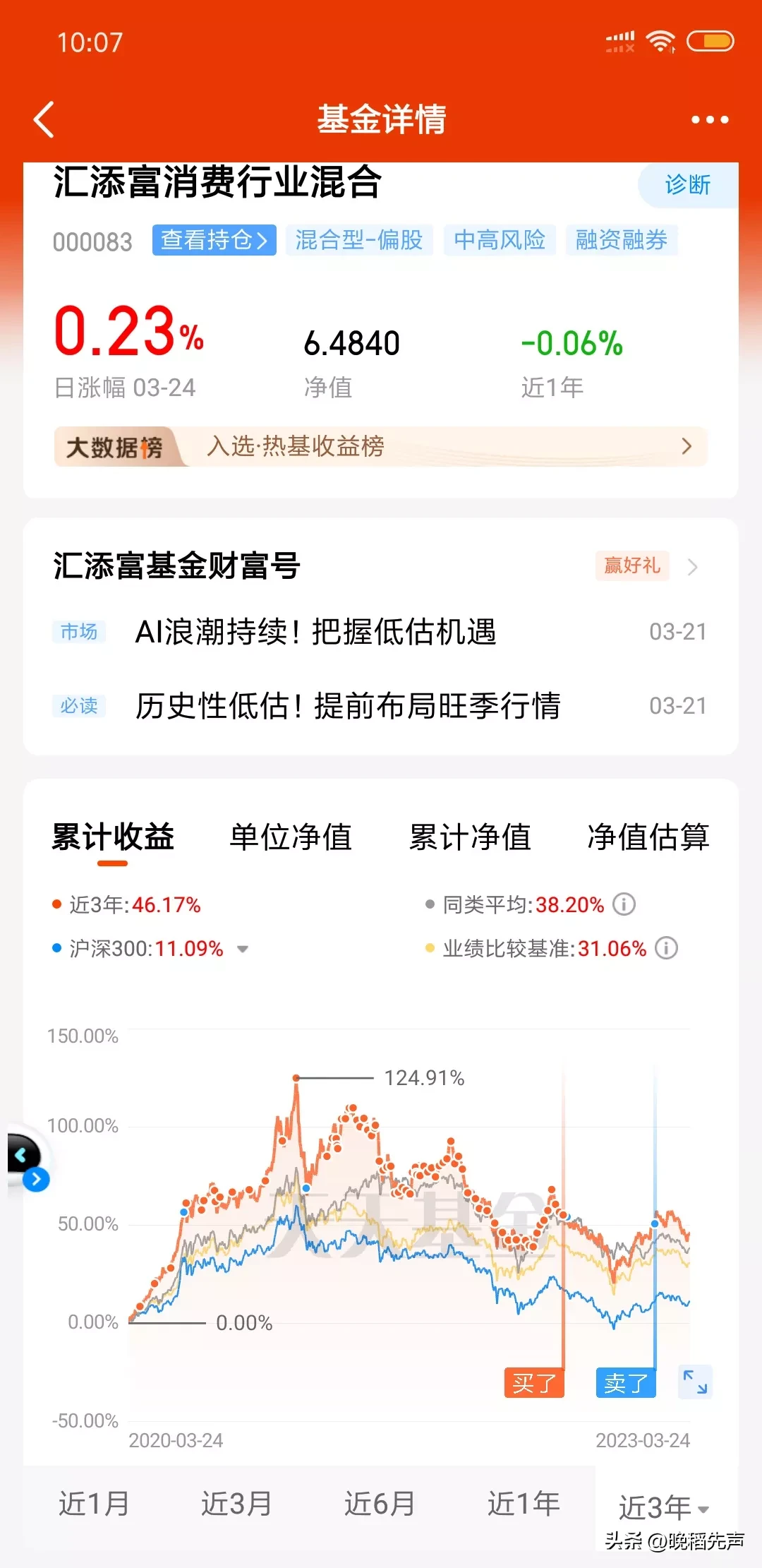Screen dimensions: 762x1568
Task: Tap the 查看持仓 chip
Action: point(214,240)
